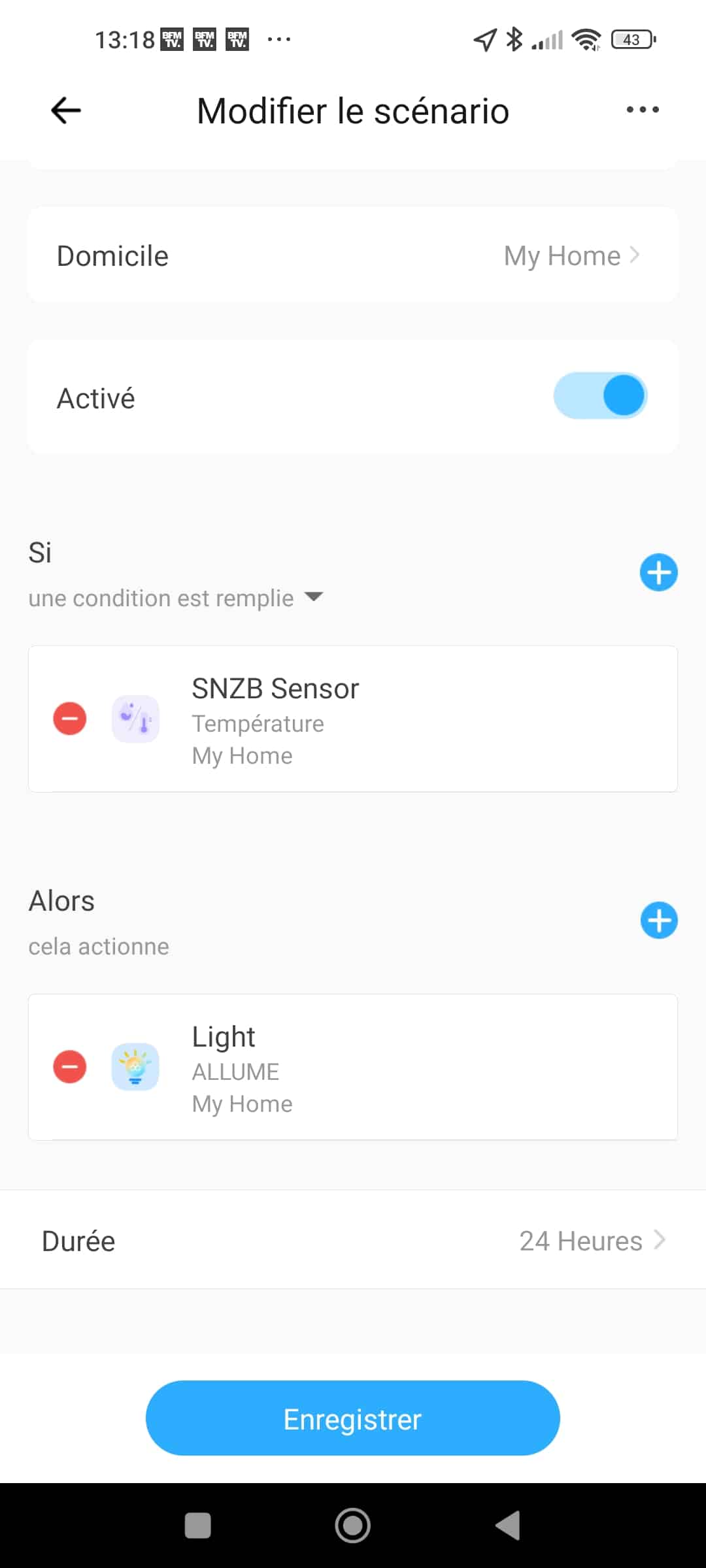706x1568 pixels.
Task: Open the SNZB Sensor Température condition
Action: coord(353,719)
